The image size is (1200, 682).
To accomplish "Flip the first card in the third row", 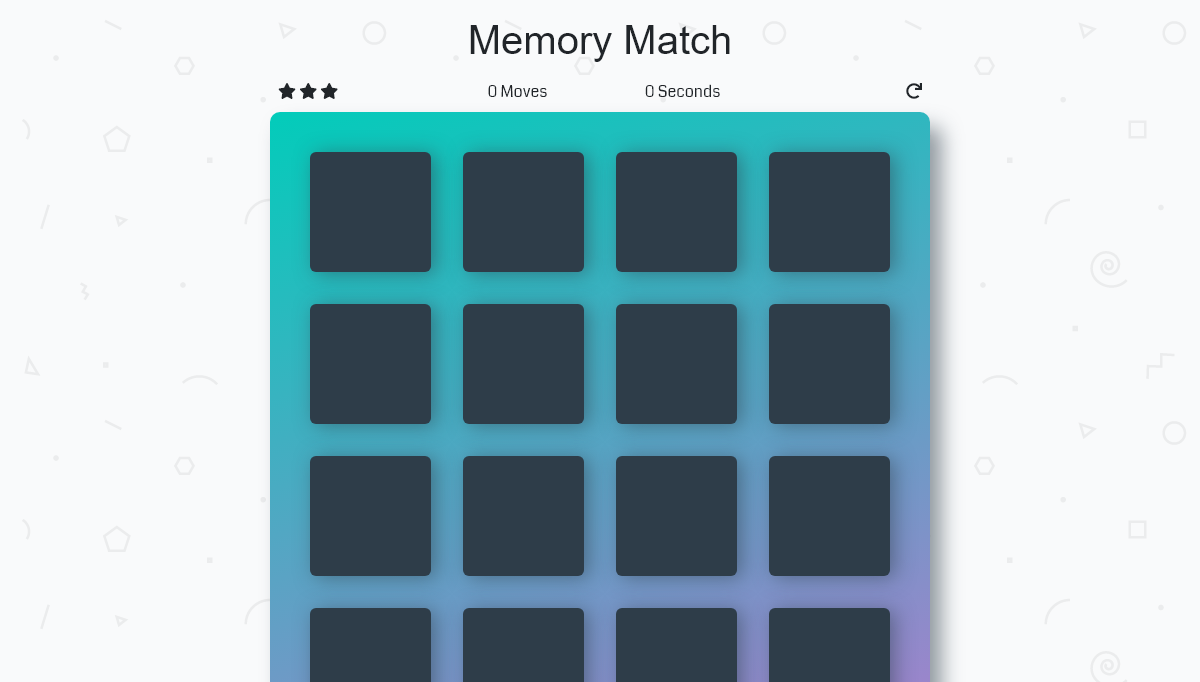I will tap(370, 516).
